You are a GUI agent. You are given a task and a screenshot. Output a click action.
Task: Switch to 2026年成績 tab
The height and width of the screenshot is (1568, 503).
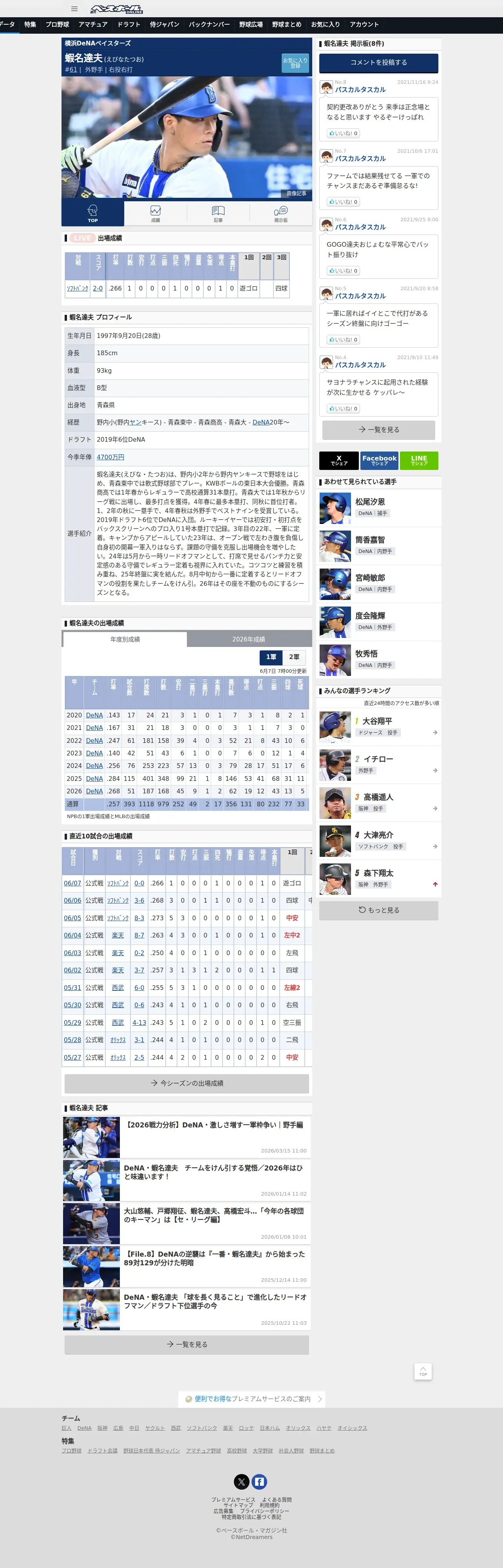[x=249, y=639]
